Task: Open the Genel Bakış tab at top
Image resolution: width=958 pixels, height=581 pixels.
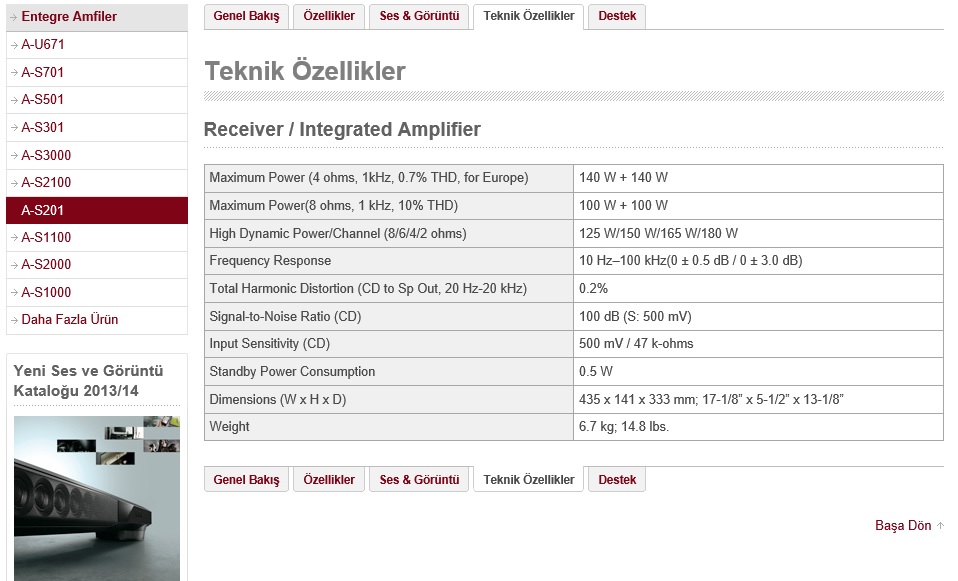Action: click(x=246, y=16)
